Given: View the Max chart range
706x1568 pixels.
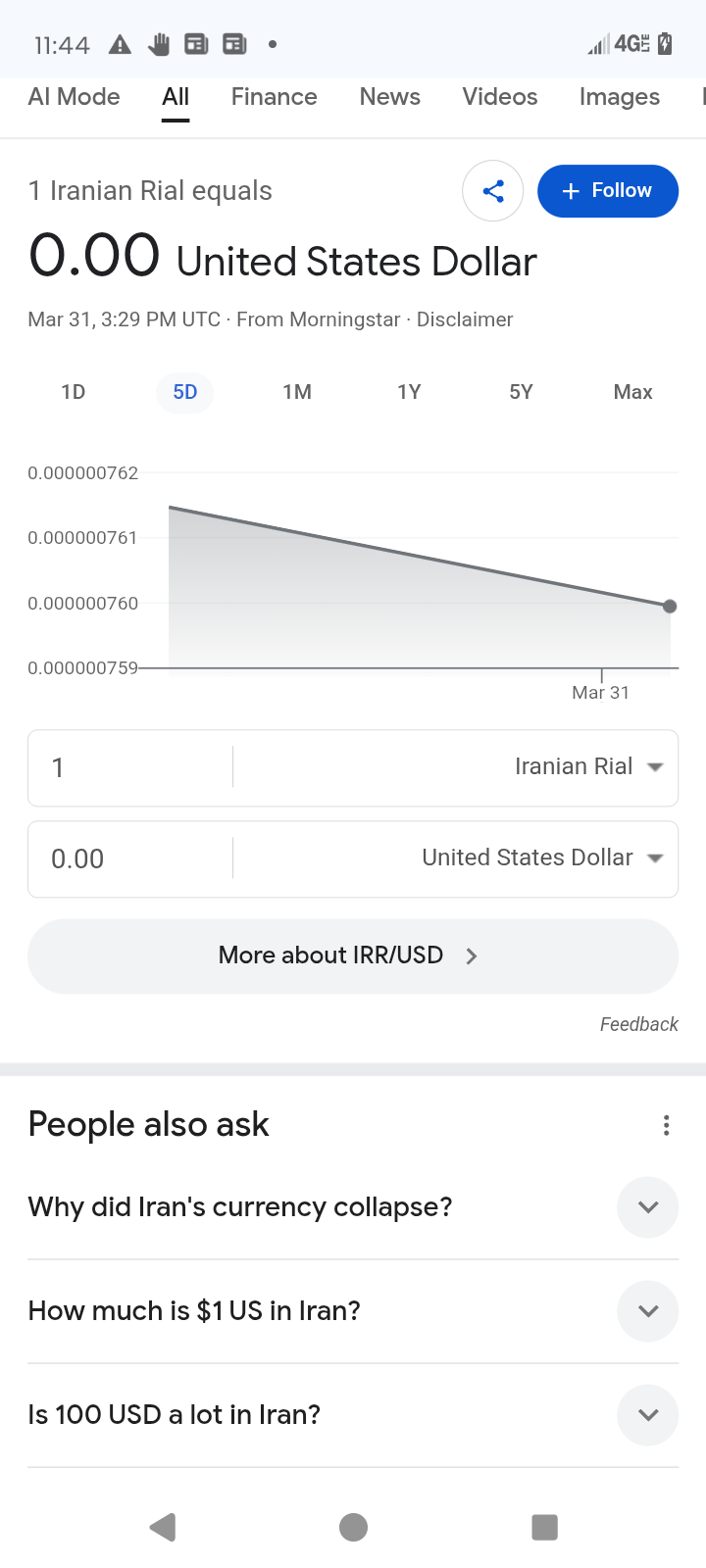Looking at the screenshot, I should coord(632,392).
